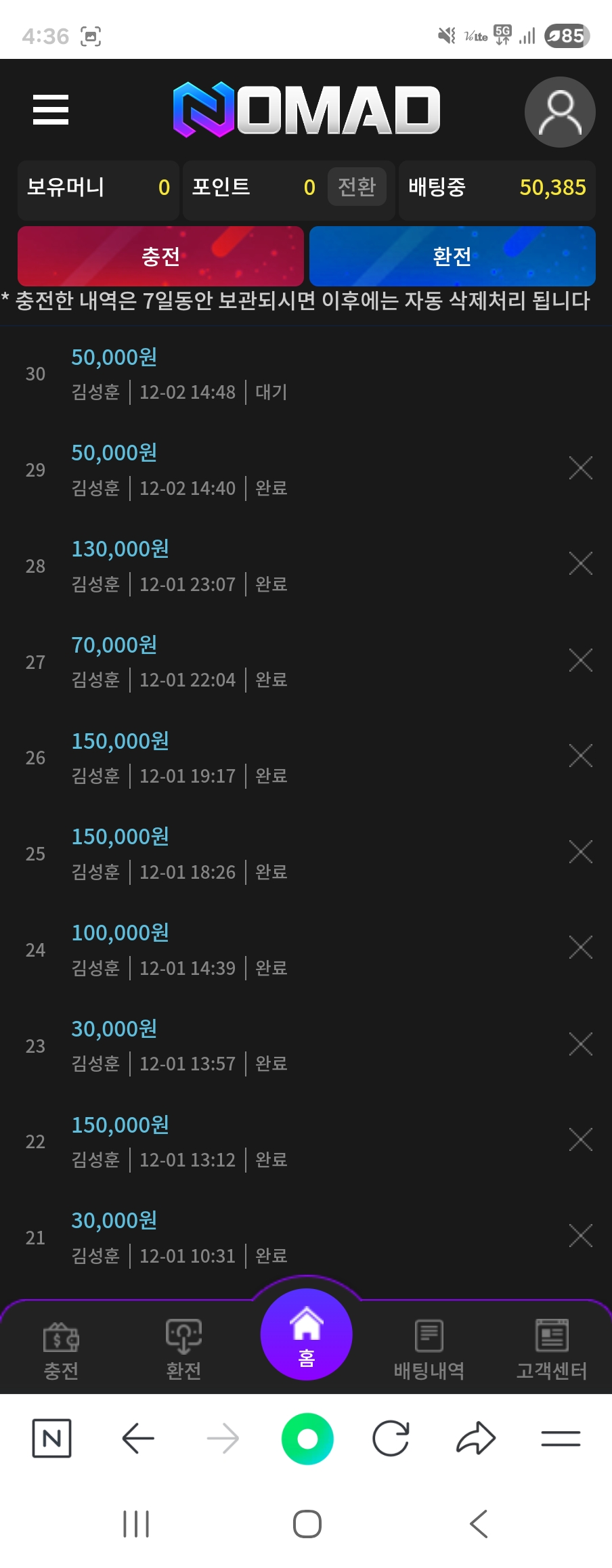The height and width of the screenshot is (1568, 612).
Task: Select the 50,000원 amount link in entry 30
Action: point(114,357)
